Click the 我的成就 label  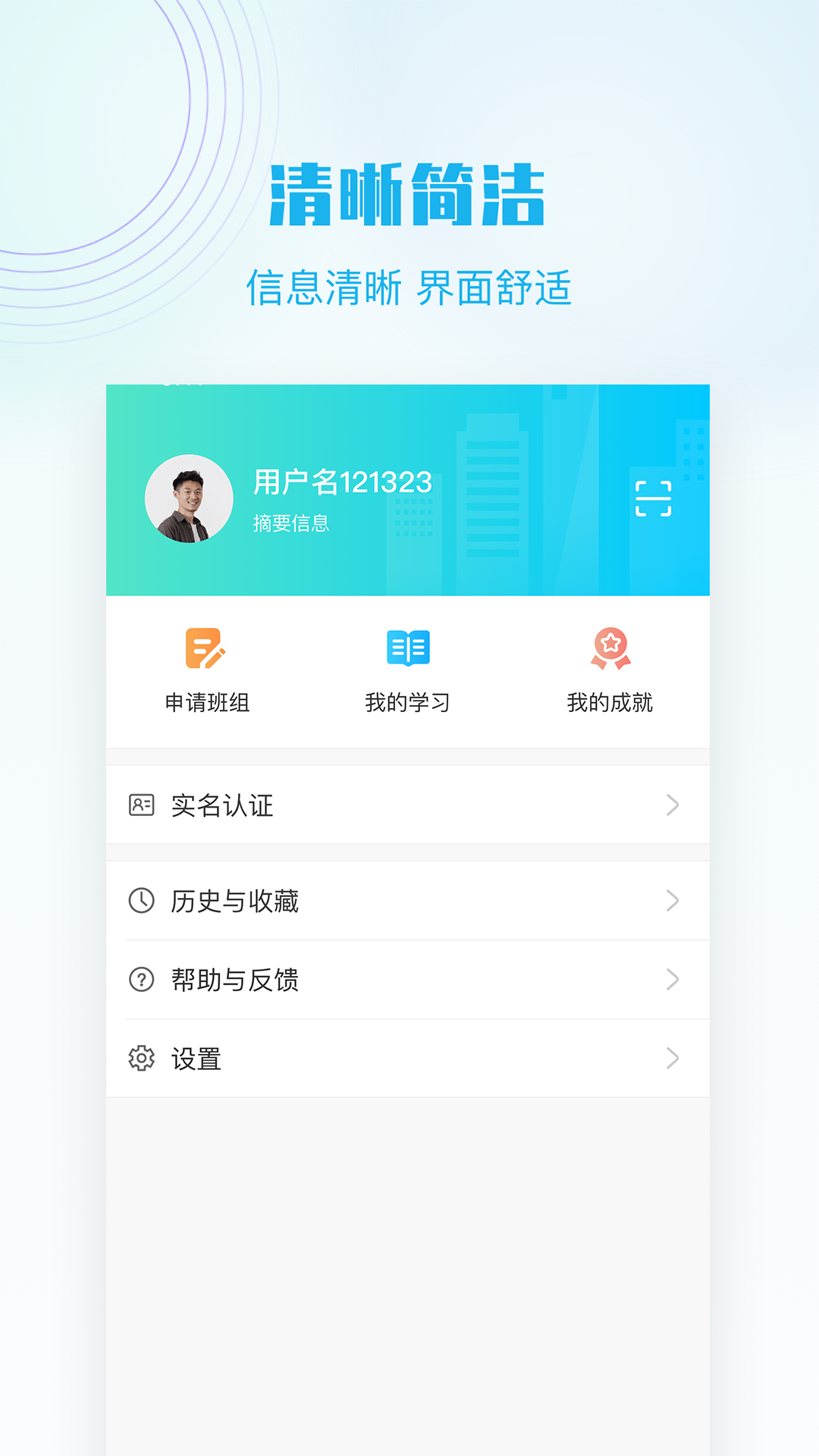pyautogui.click(x=611, y=702)
